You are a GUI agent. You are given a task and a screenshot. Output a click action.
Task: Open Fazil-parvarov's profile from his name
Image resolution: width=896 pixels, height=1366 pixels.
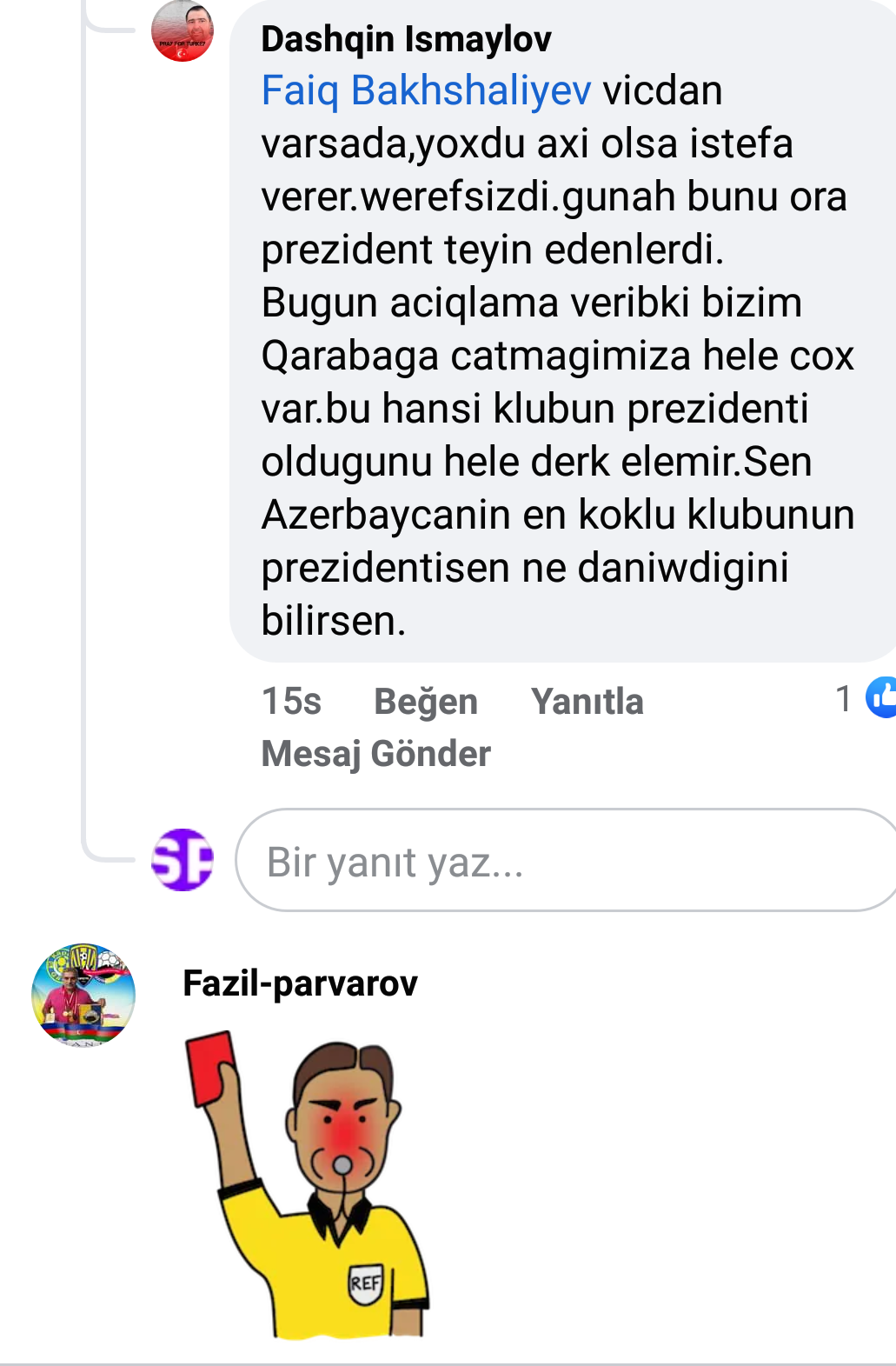(300, 983)
